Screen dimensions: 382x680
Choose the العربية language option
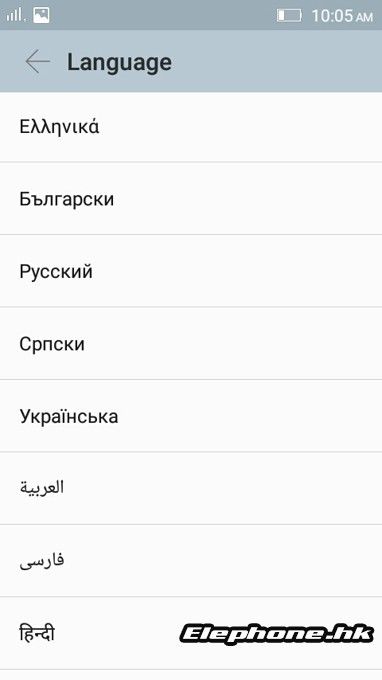click(x=191, y=488)
